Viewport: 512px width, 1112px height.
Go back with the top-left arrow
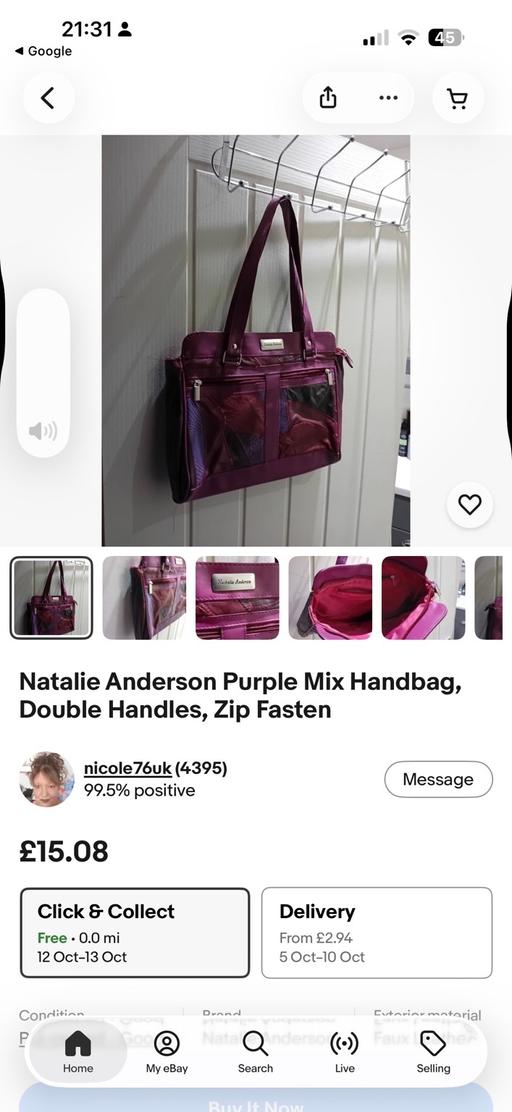pos(48,98)
